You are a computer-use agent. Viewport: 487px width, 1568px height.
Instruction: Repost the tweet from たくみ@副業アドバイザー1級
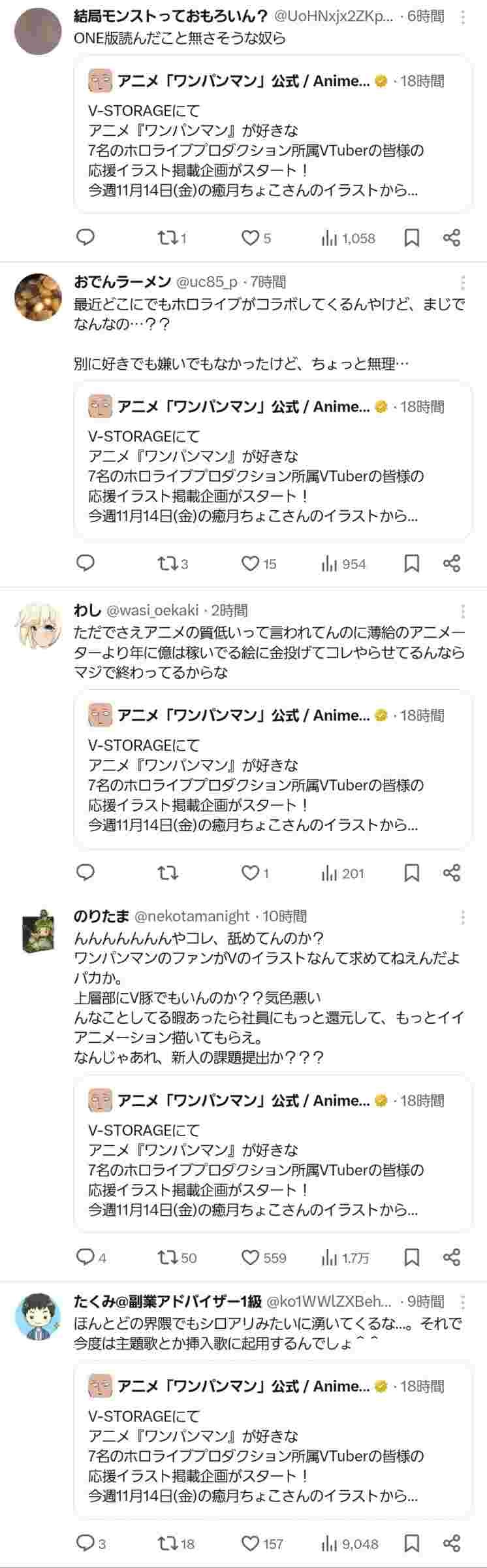[168, 1543]
